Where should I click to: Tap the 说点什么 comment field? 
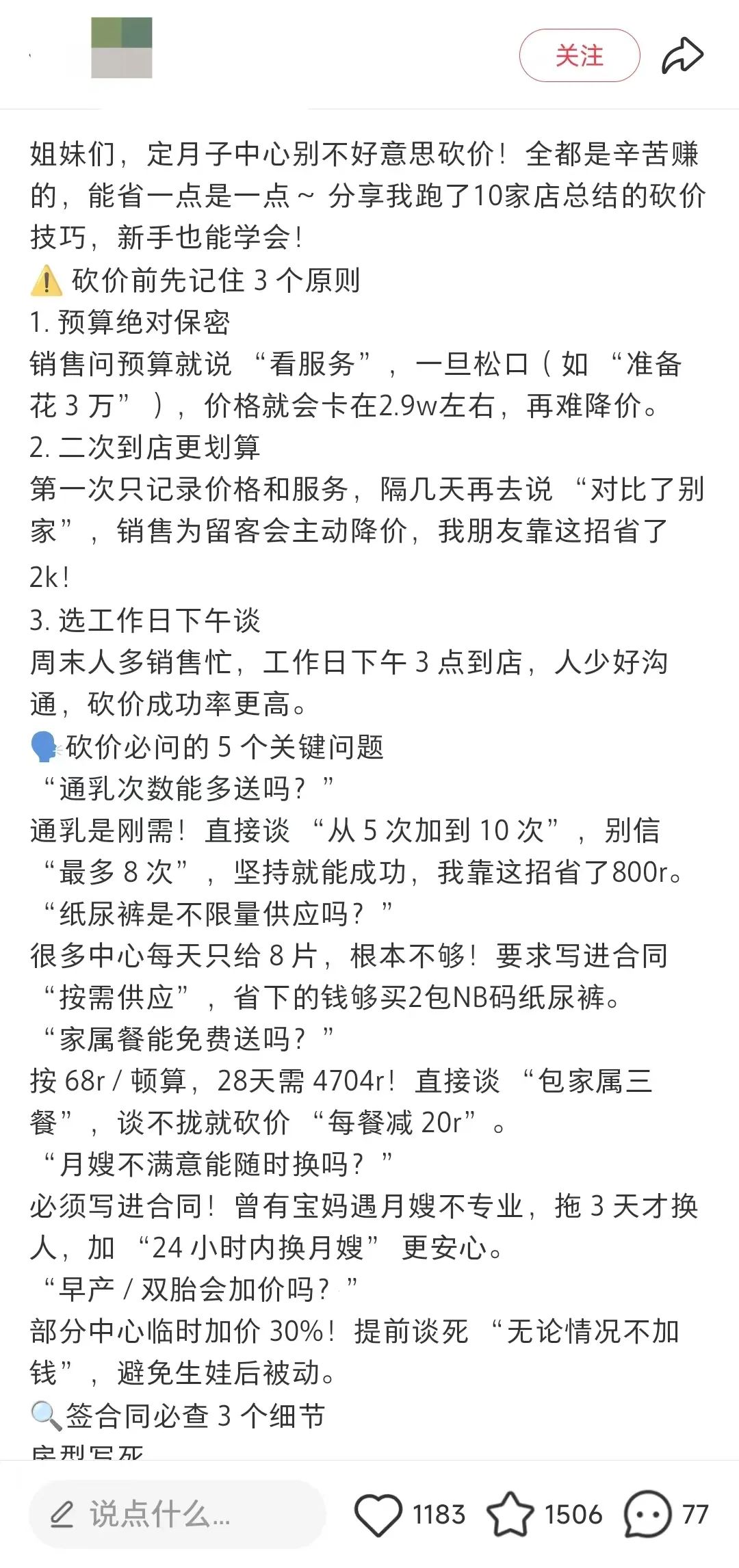coord(177,1514)
